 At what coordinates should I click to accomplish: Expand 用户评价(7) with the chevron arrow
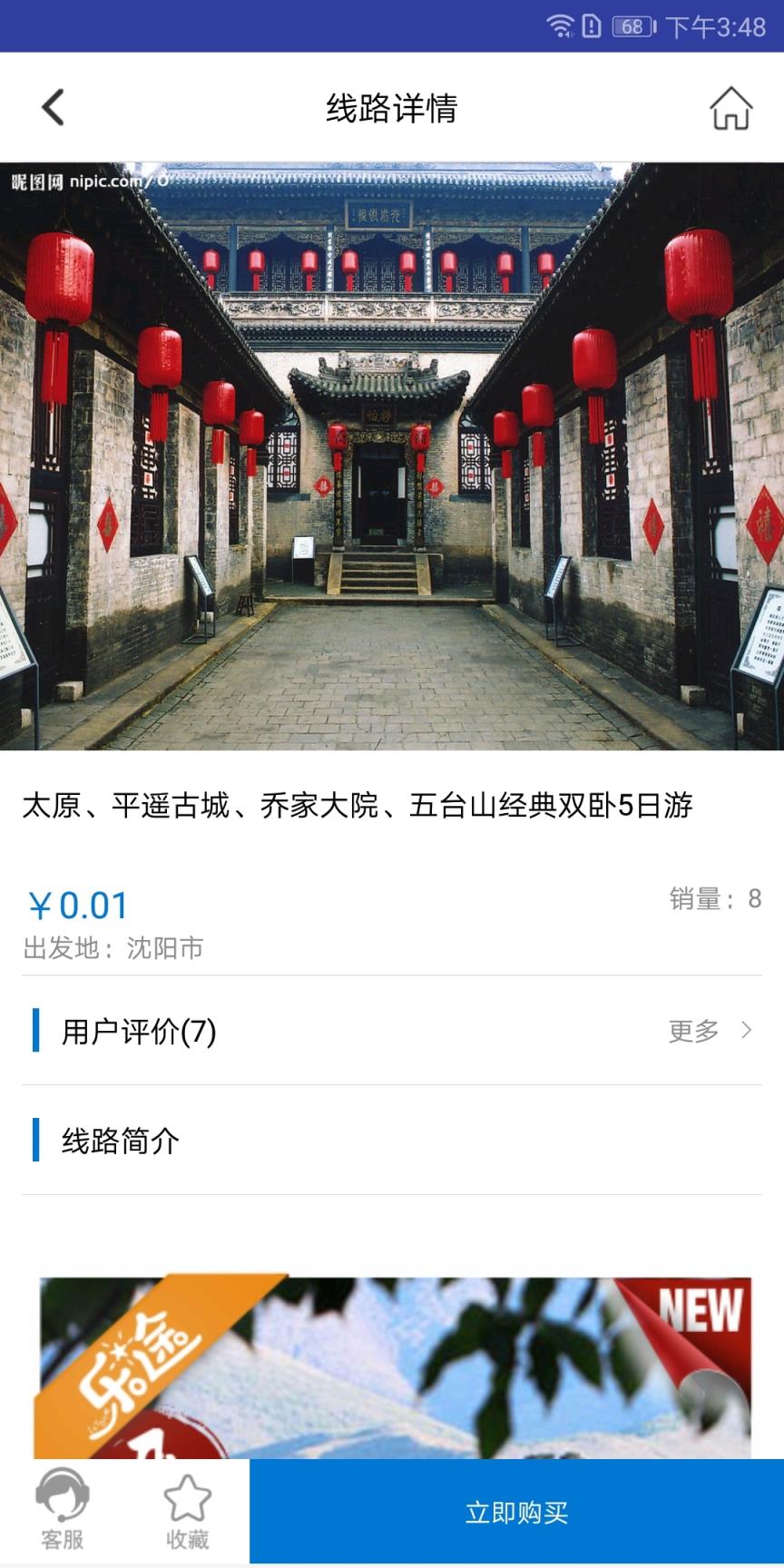[748, 1030]
